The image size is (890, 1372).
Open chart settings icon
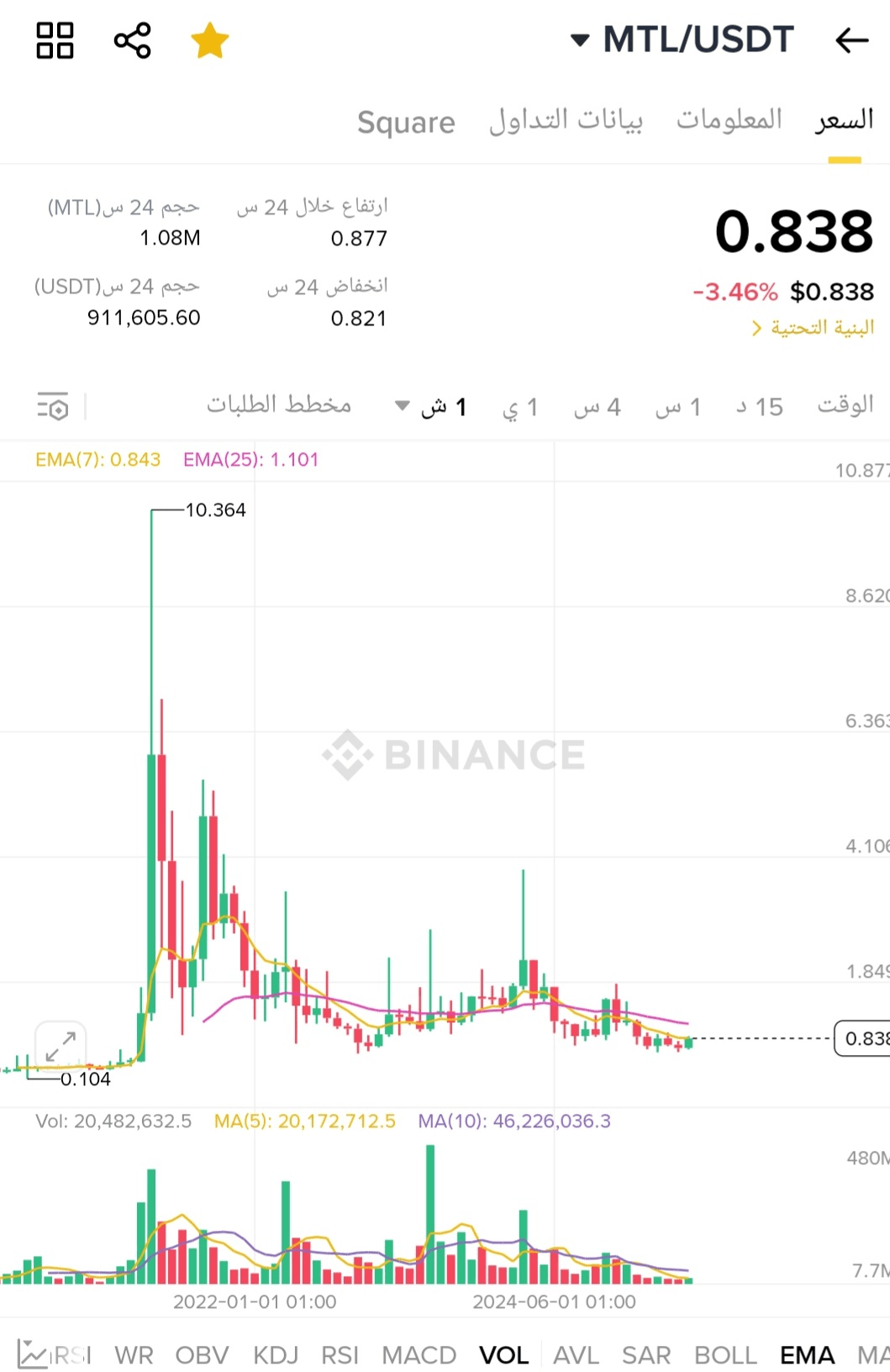click(x=53, y=408)
